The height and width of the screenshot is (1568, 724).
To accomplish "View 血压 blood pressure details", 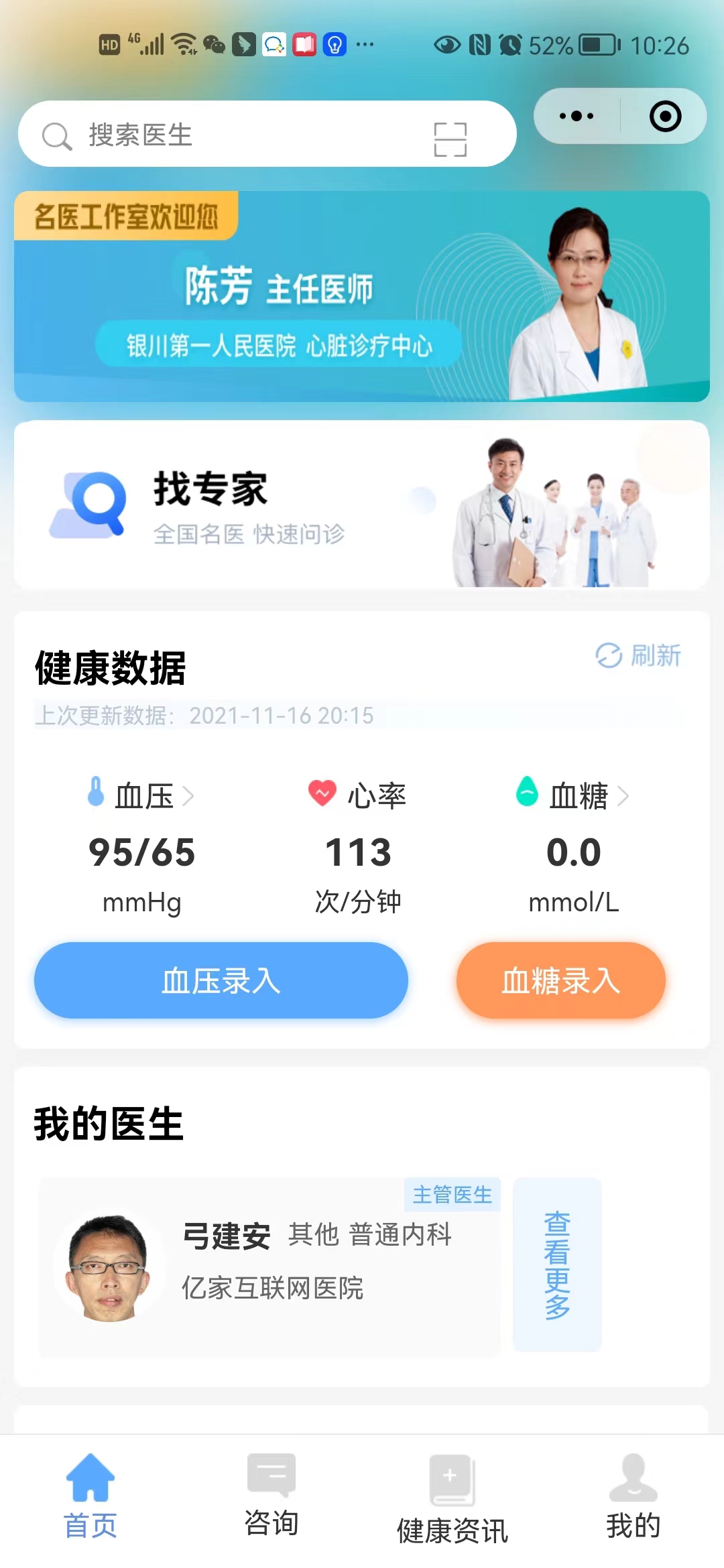I will (141, 796).
